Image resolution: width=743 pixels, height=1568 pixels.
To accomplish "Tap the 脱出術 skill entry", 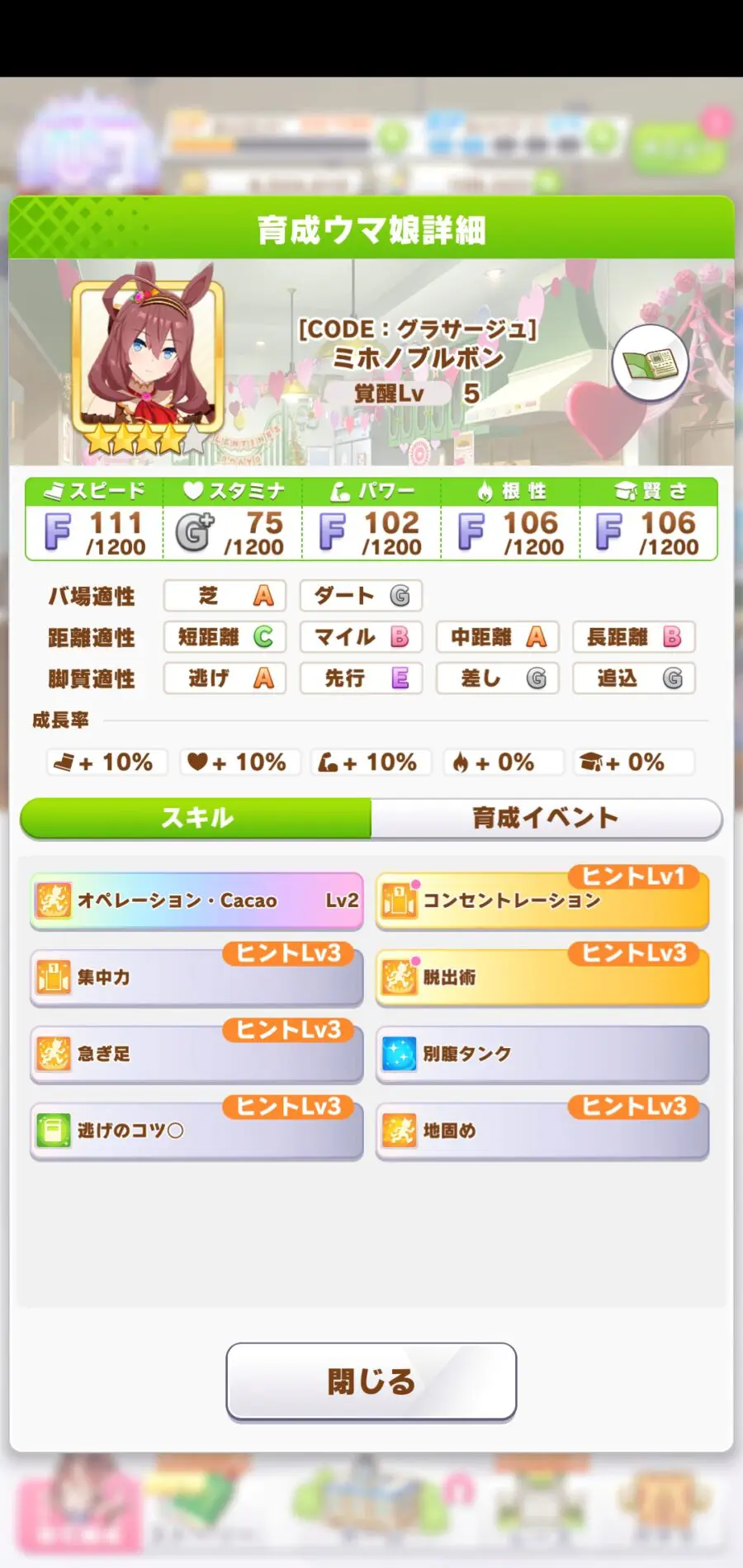I will point(542,977).
